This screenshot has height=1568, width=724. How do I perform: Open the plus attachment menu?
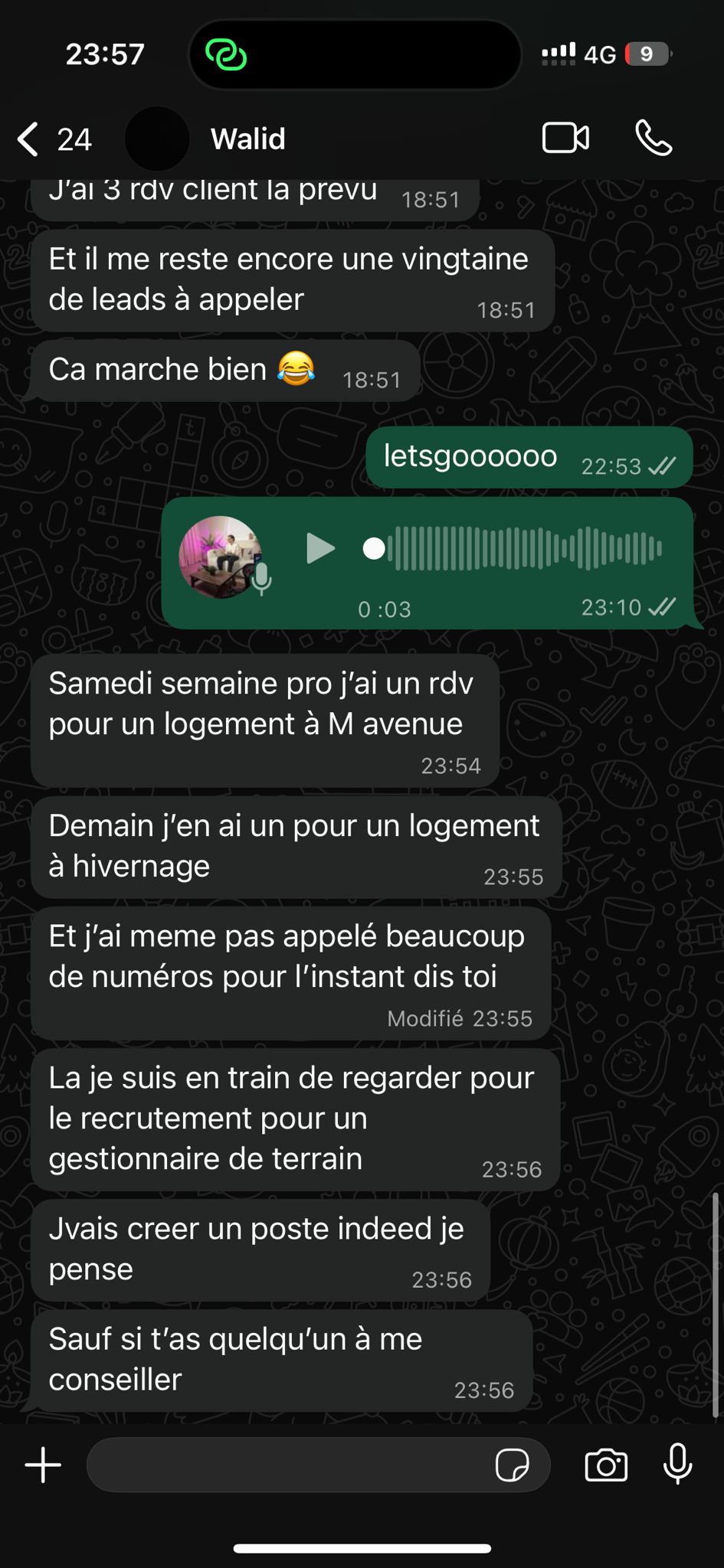click(x=43, y=1465)
